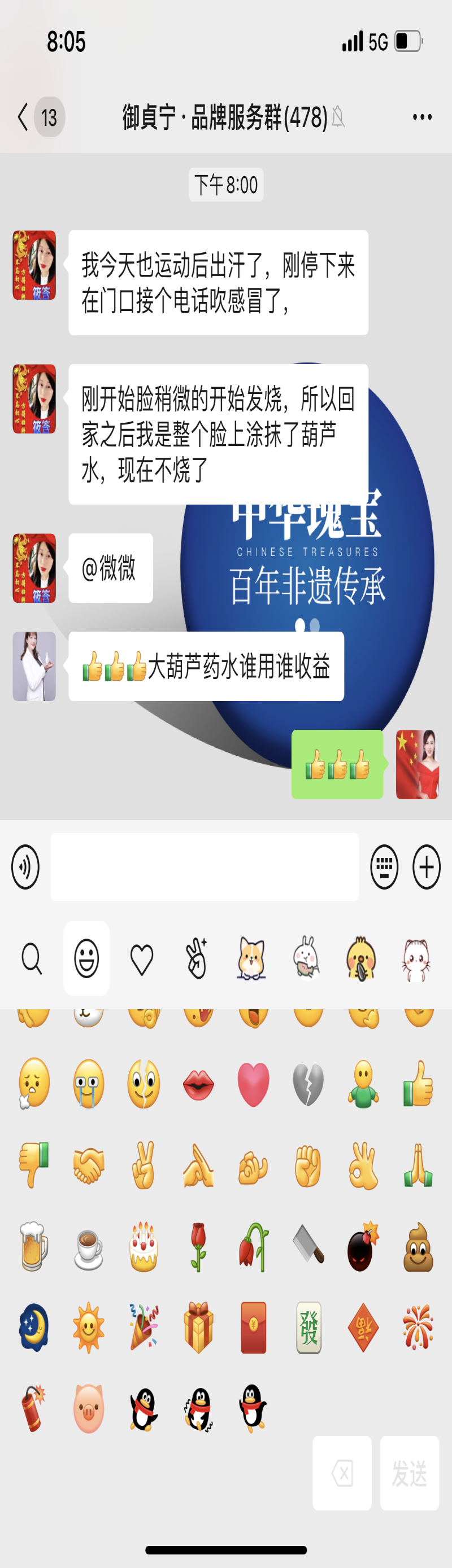Image resolution: width=452 pixels, height=1568 pixels.
Task: Switch to the favorite stickers heart tab
Action: 142,960
